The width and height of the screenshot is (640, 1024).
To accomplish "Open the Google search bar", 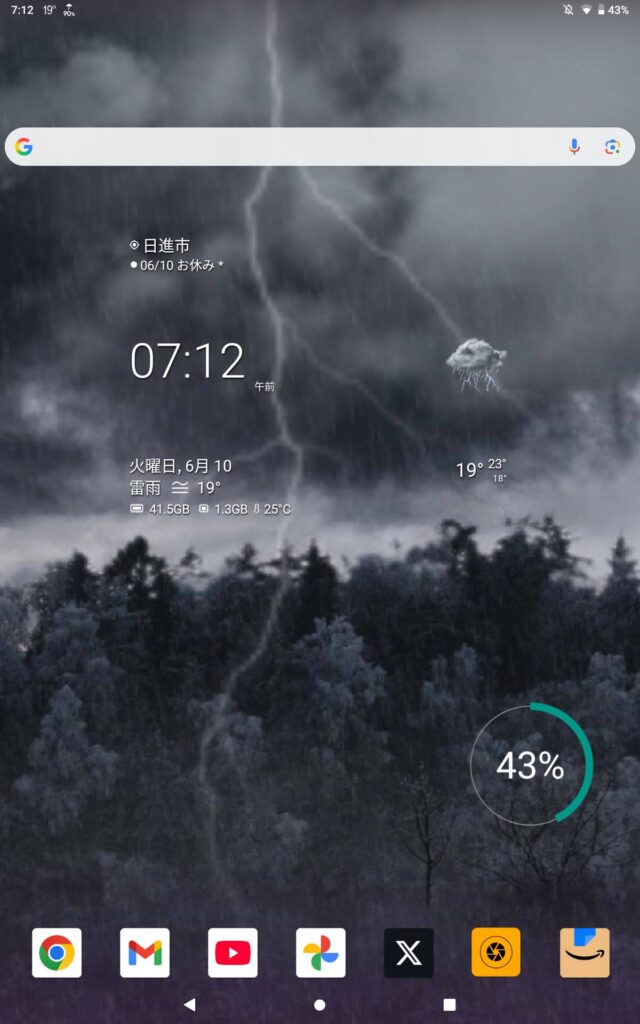I will click(290, 147).
